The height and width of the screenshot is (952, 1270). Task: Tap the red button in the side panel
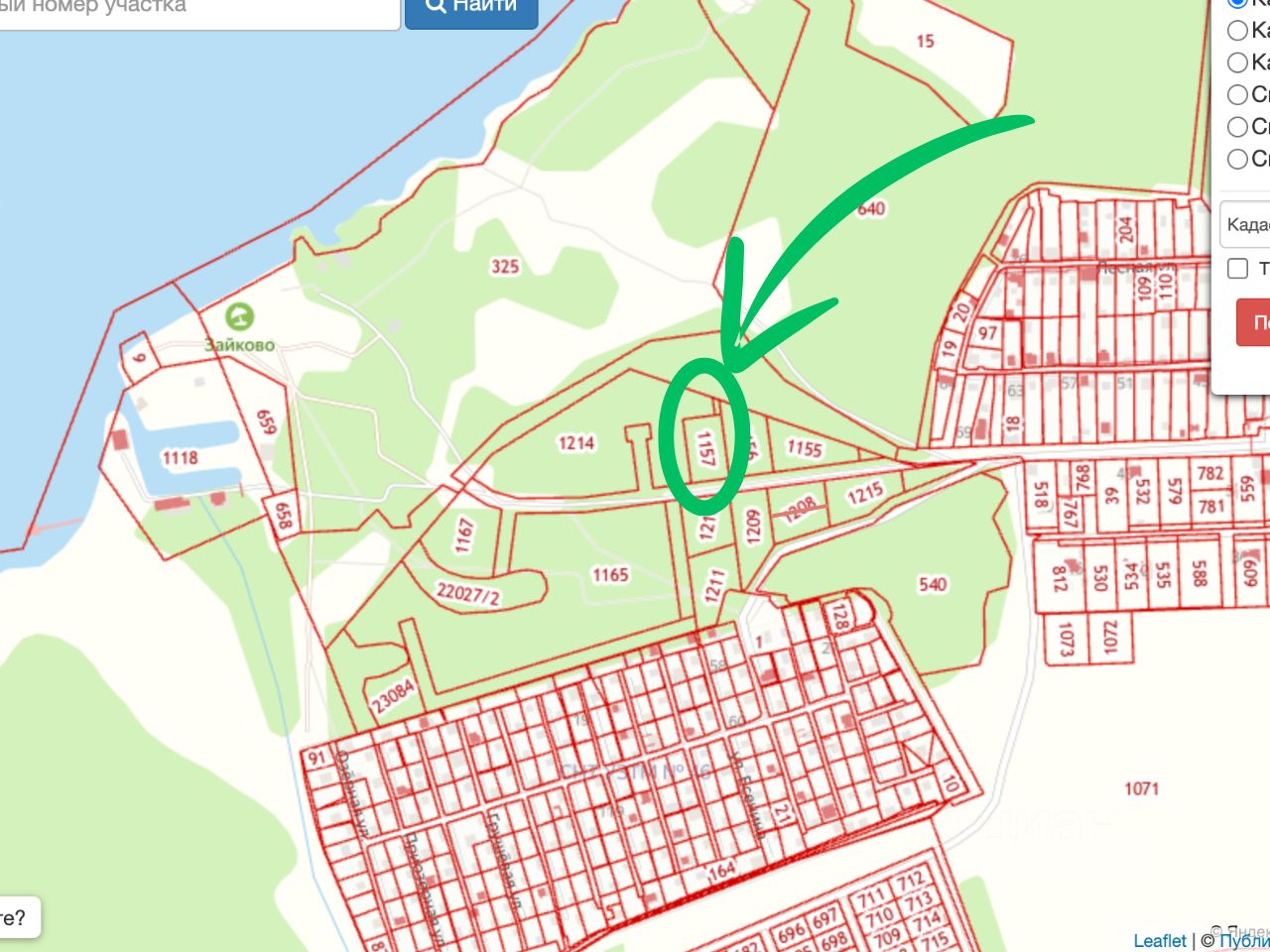(x=1254, y=323)
